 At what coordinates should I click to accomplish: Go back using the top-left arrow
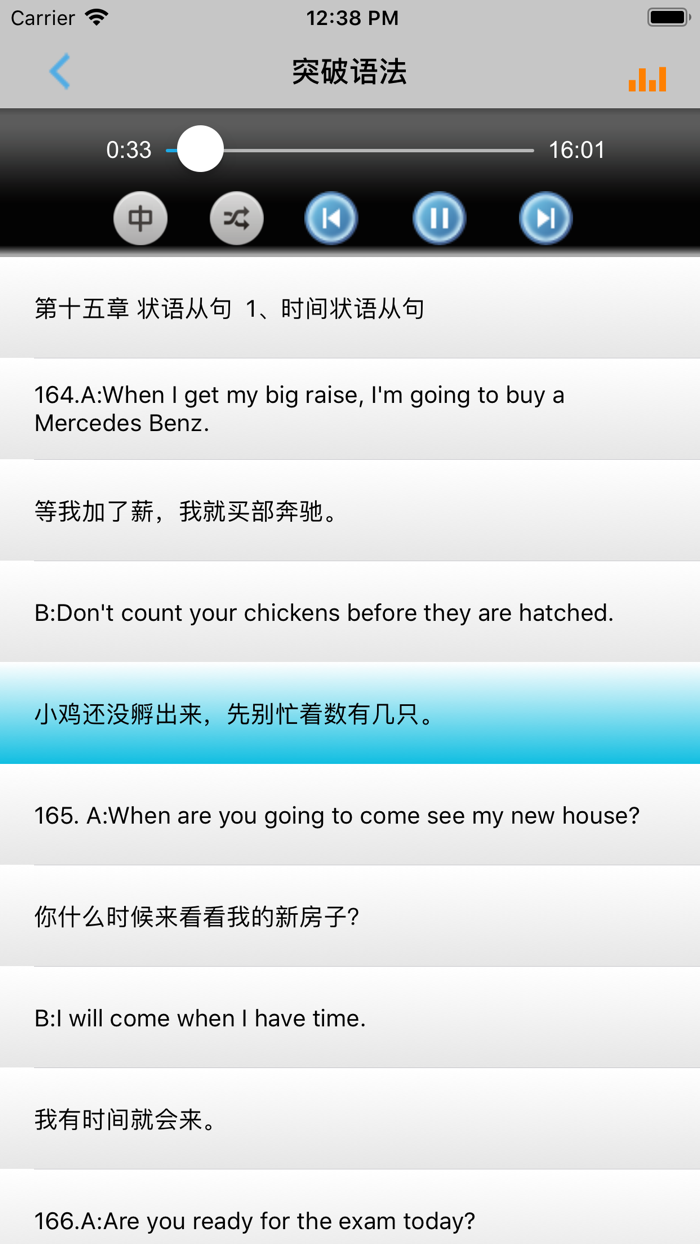click(x=60, y=72)
